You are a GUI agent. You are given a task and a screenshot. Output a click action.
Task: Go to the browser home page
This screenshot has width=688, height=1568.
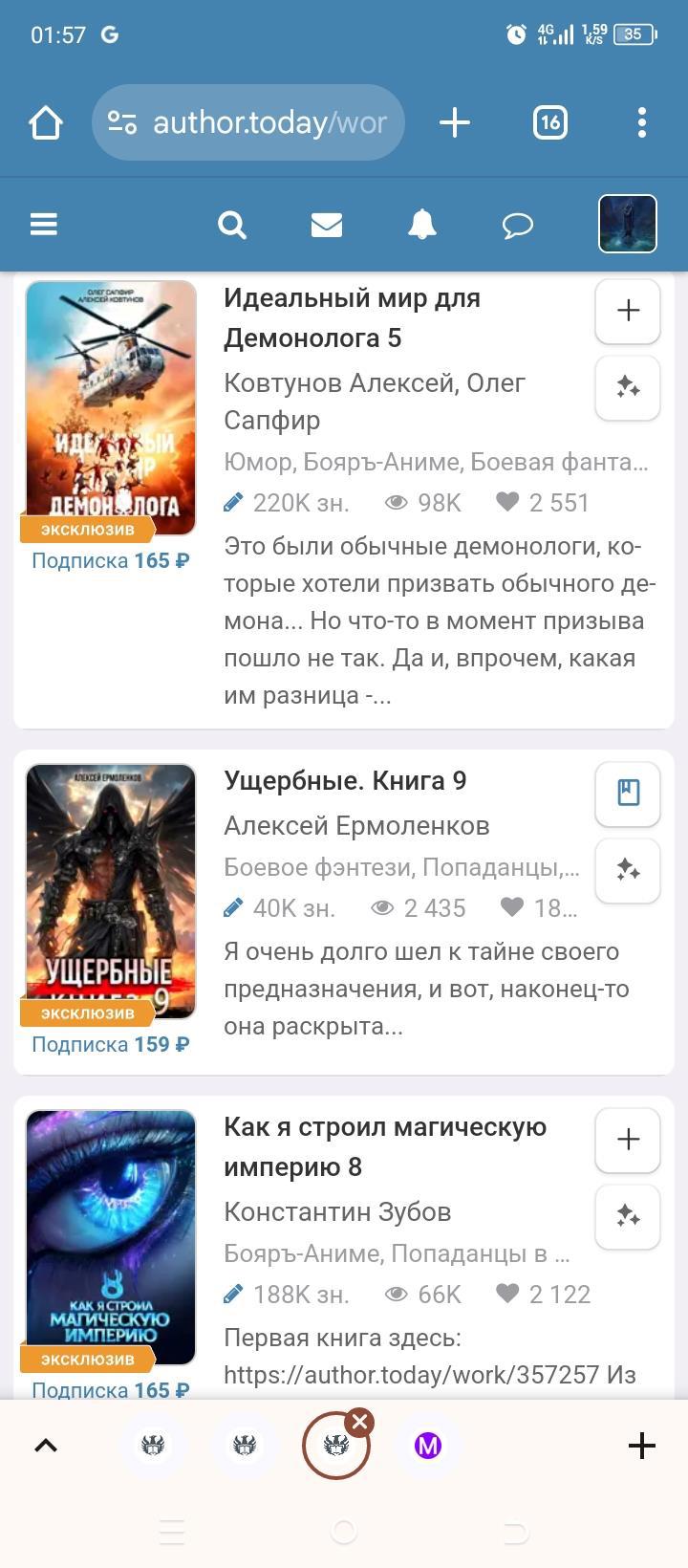(x=46, y=122)
